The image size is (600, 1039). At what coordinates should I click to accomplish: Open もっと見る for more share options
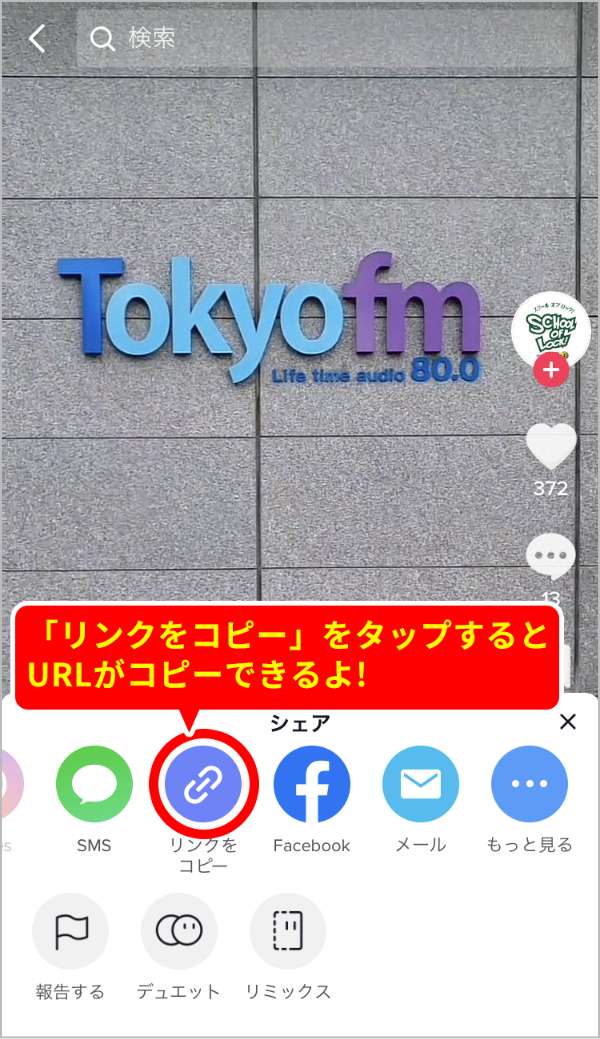click(x=529, y=784)
